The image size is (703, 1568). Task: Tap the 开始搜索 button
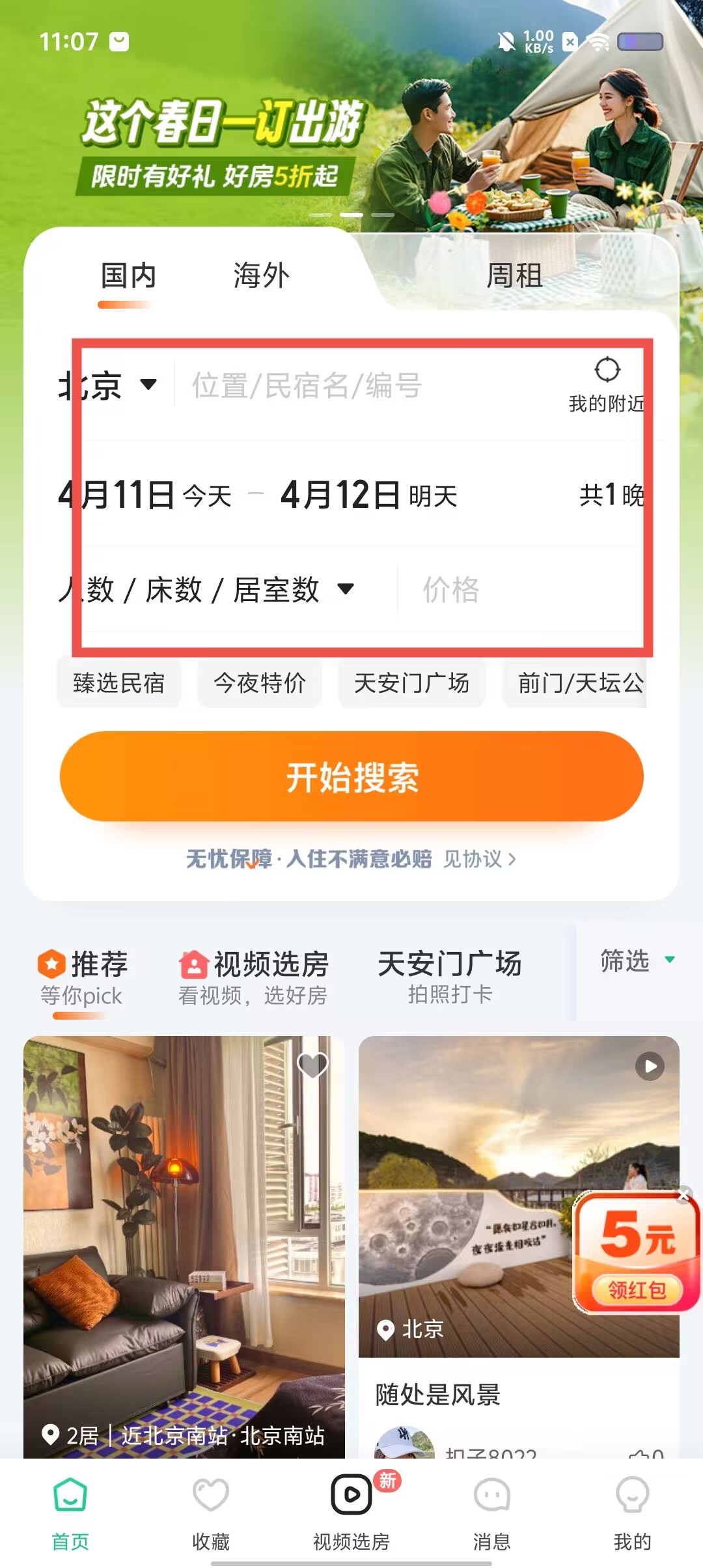[351, 776]
